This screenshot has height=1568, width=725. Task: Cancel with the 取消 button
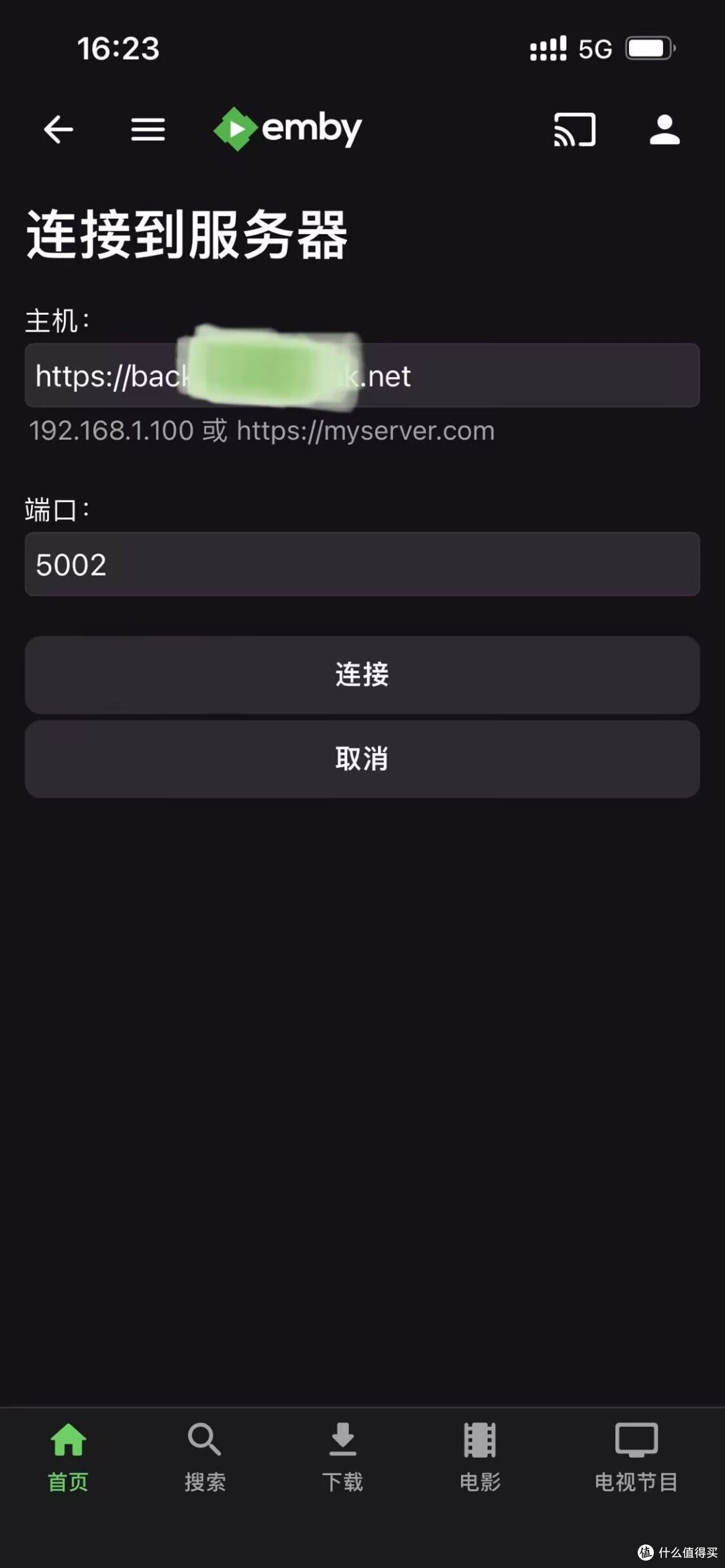click(362, 759)
